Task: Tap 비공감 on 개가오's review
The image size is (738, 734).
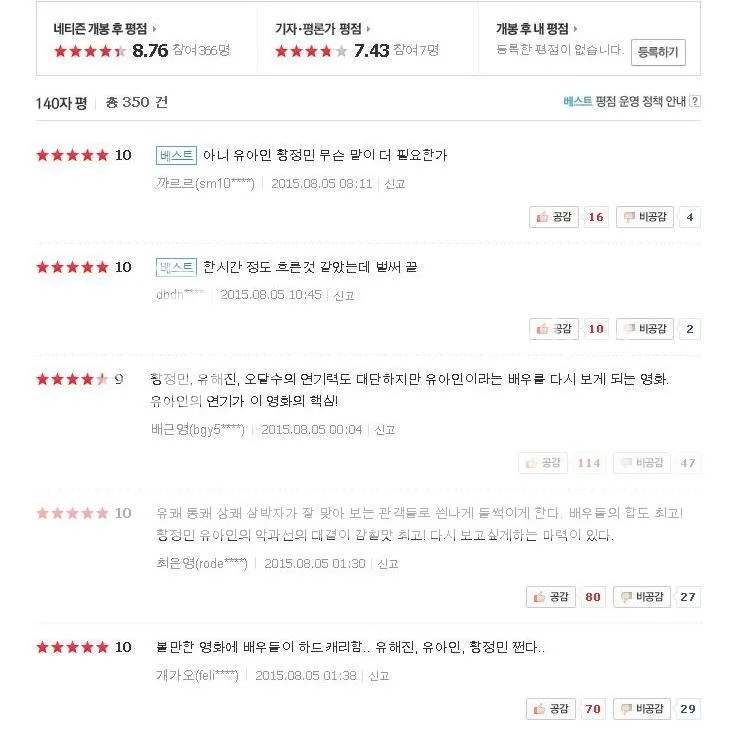Action: pyautogui.click(x=641, y=709)
